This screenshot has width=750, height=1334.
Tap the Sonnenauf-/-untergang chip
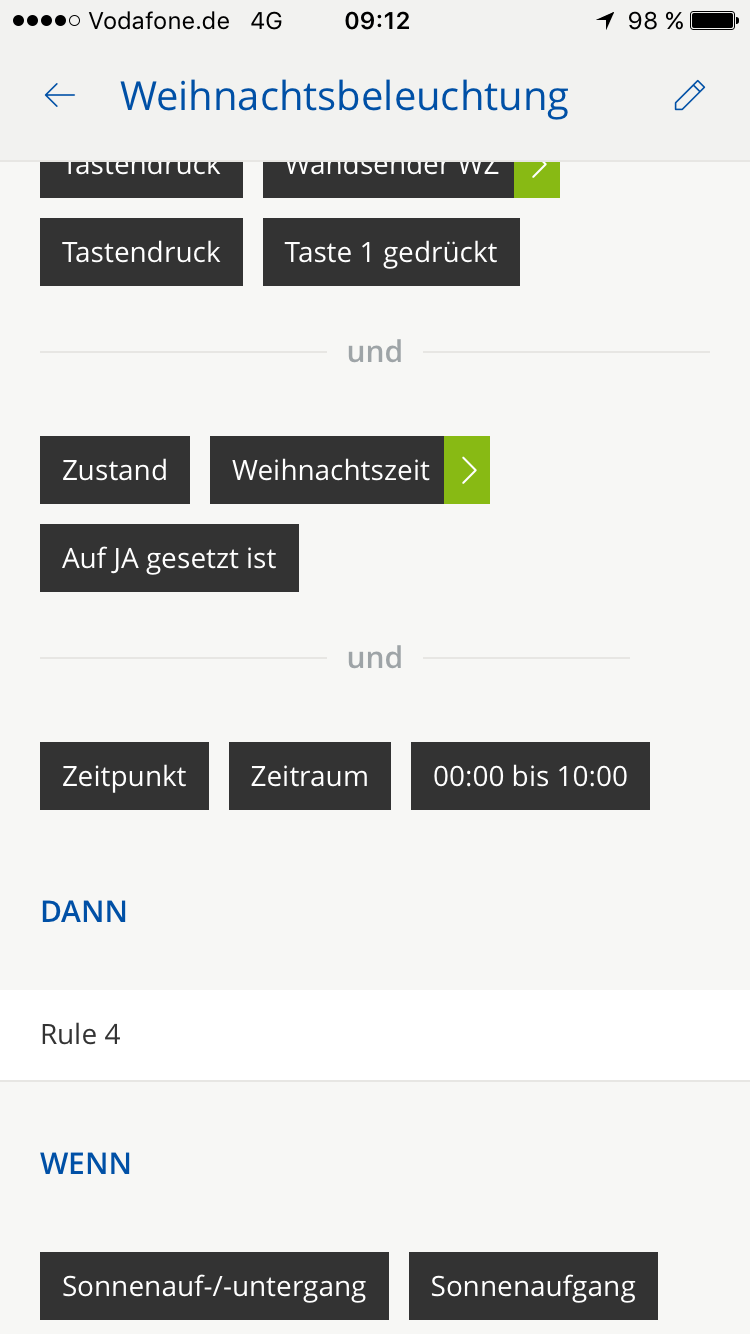(214, 1286)
